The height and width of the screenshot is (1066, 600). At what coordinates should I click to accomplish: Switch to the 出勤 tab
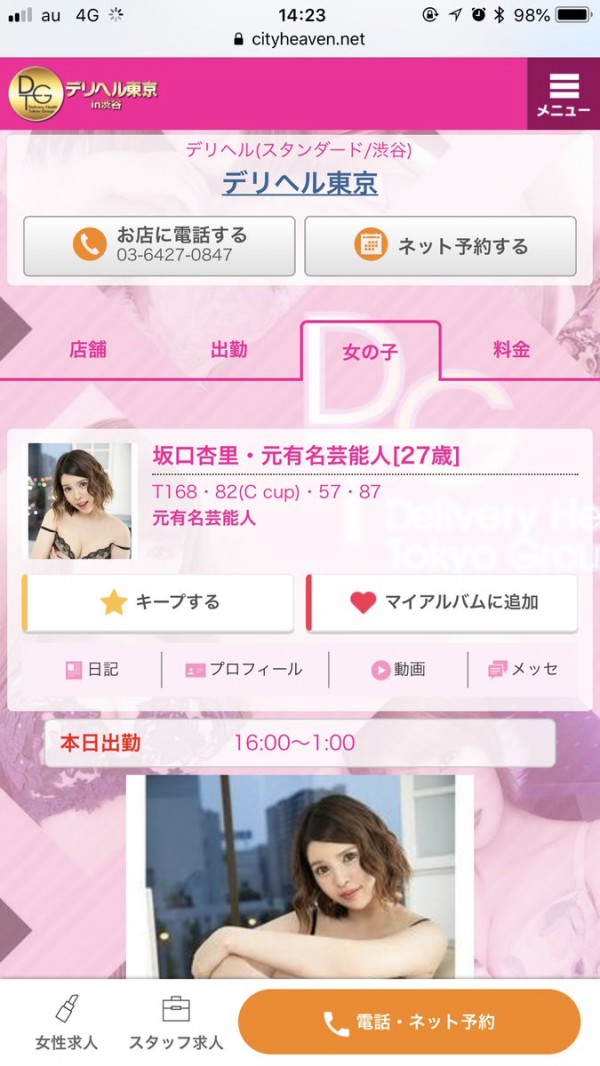coord(229,351)
